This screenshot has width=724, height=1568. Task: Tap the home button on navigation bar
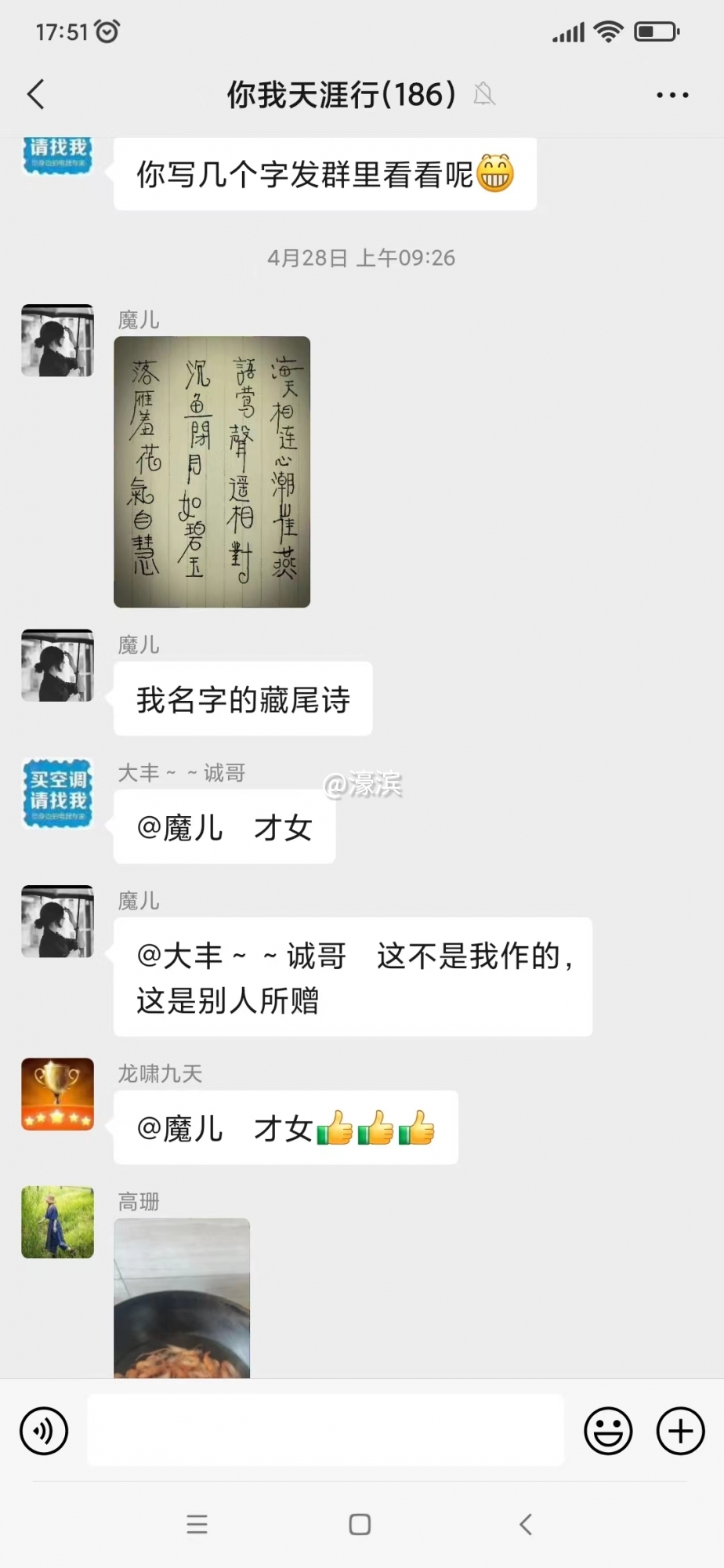pyautogui.click(x=359, y=1524)
